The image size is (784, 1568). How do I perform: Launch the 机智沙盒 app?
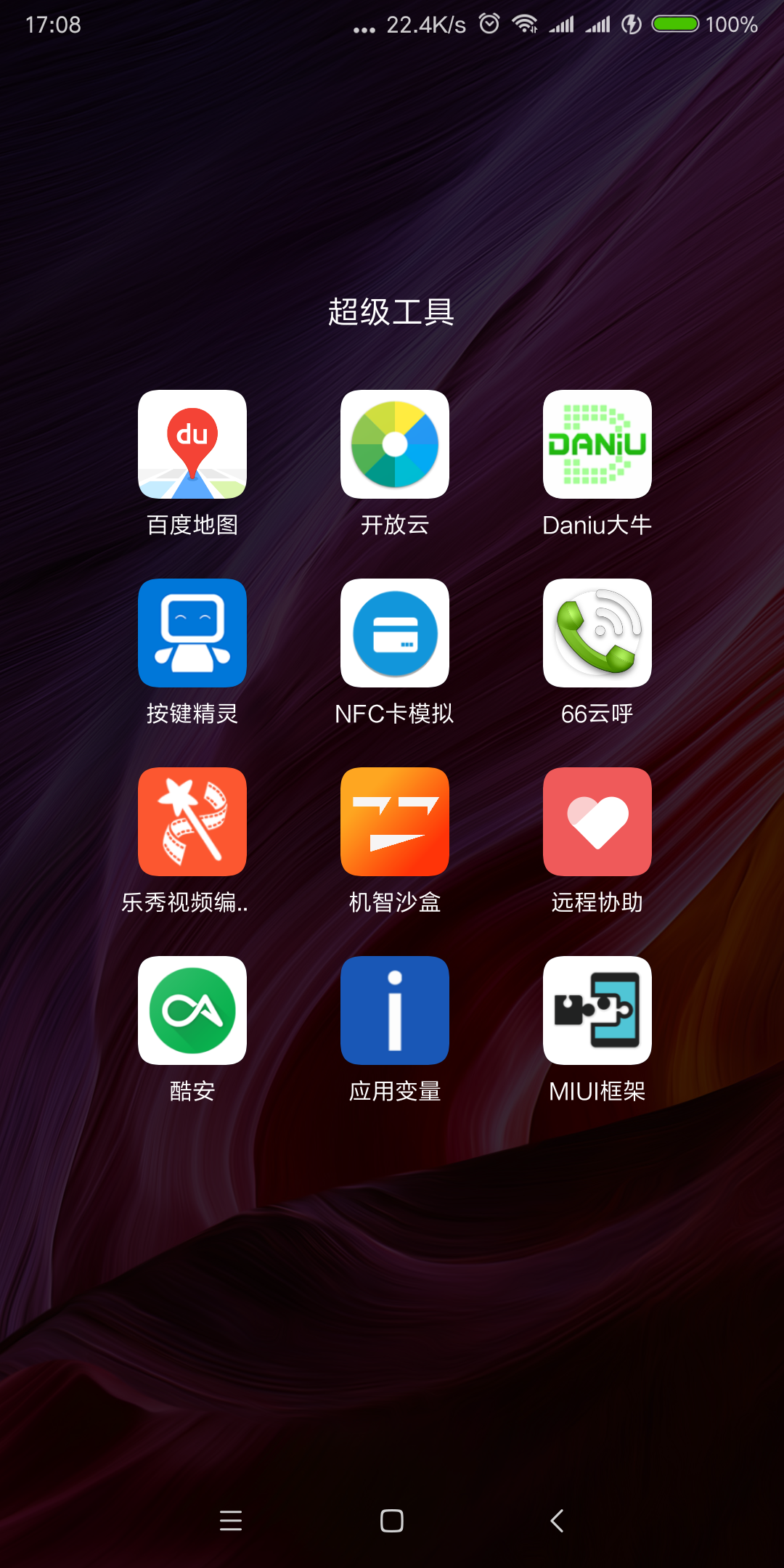click(x=394, y=822)
